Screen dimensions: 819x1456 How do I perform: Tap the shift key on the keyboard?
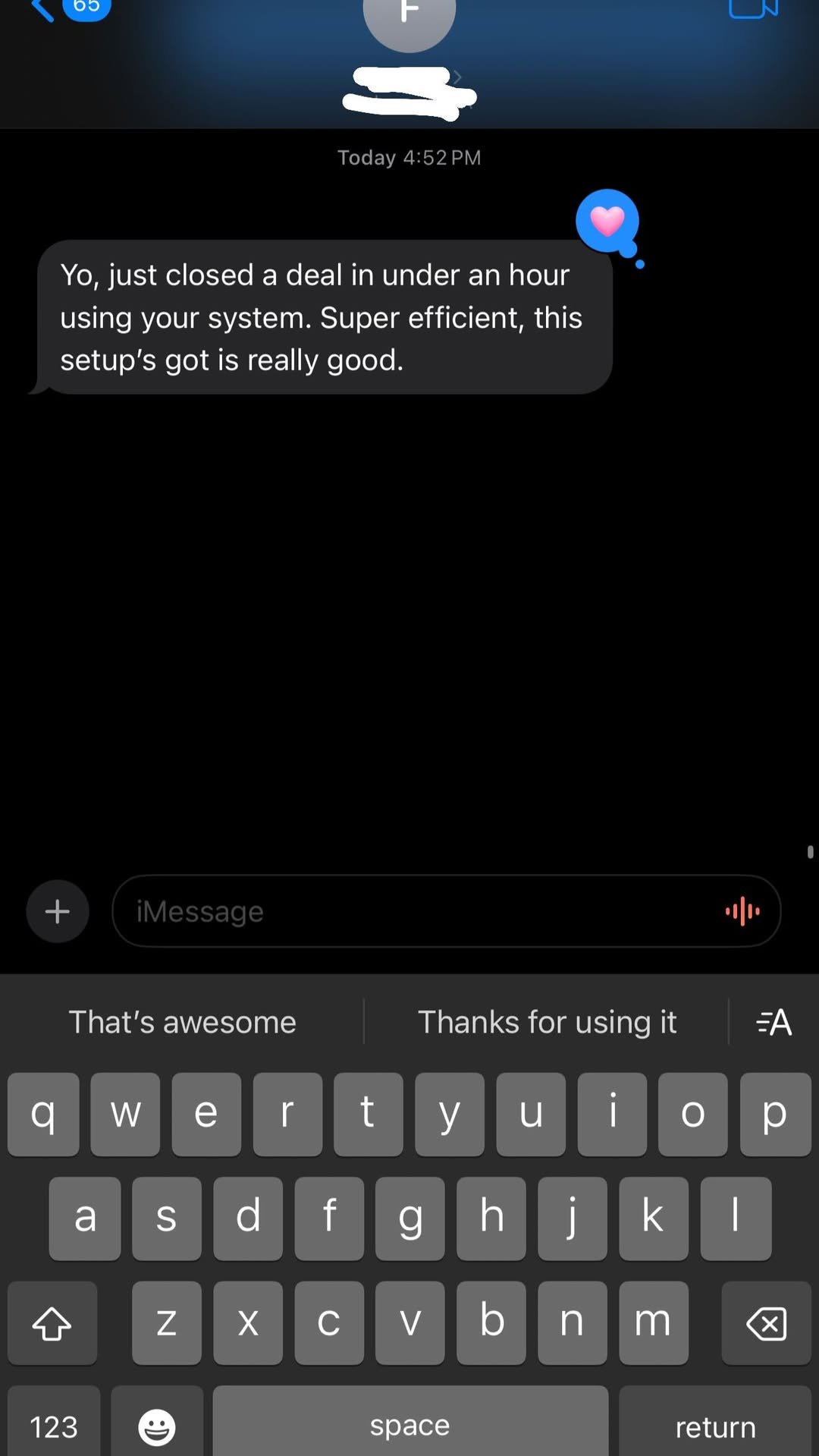pos(52,1323)
